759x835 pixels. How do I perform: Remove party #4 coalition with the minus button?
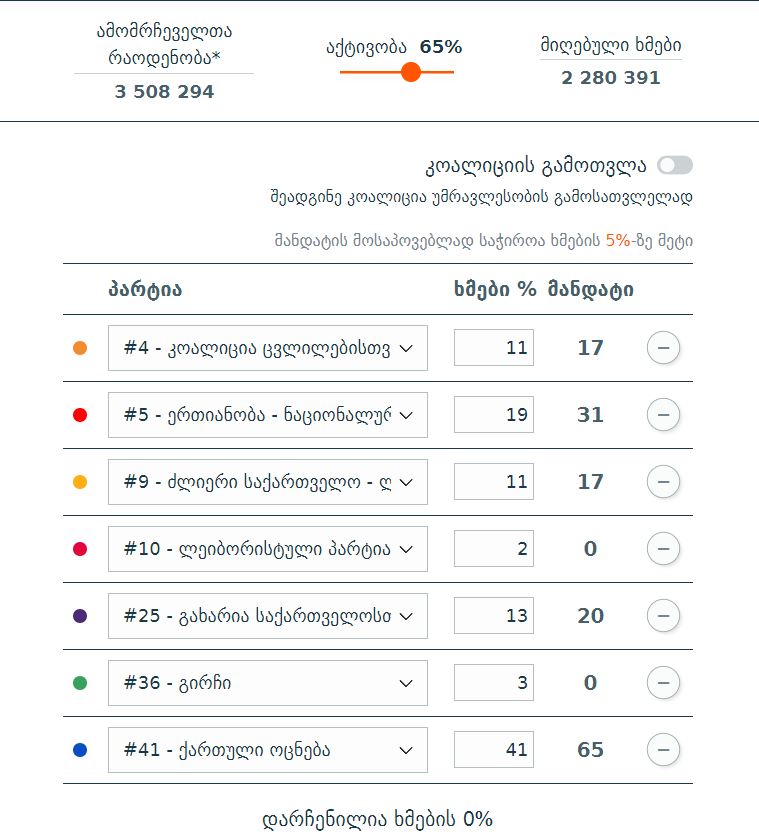pos(663,348)
